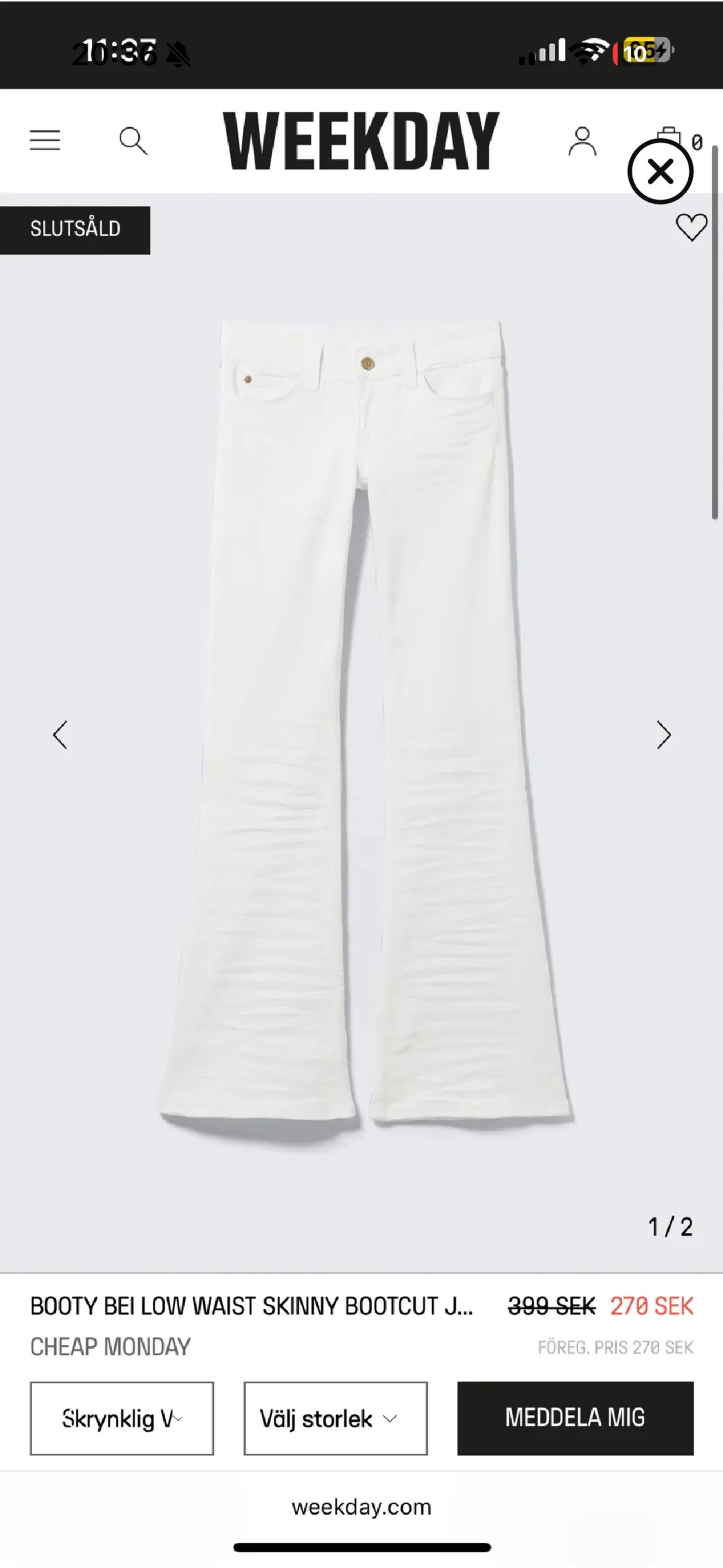
Task: Click the WEEKDAY logo
Action: (x=361, y=141)
